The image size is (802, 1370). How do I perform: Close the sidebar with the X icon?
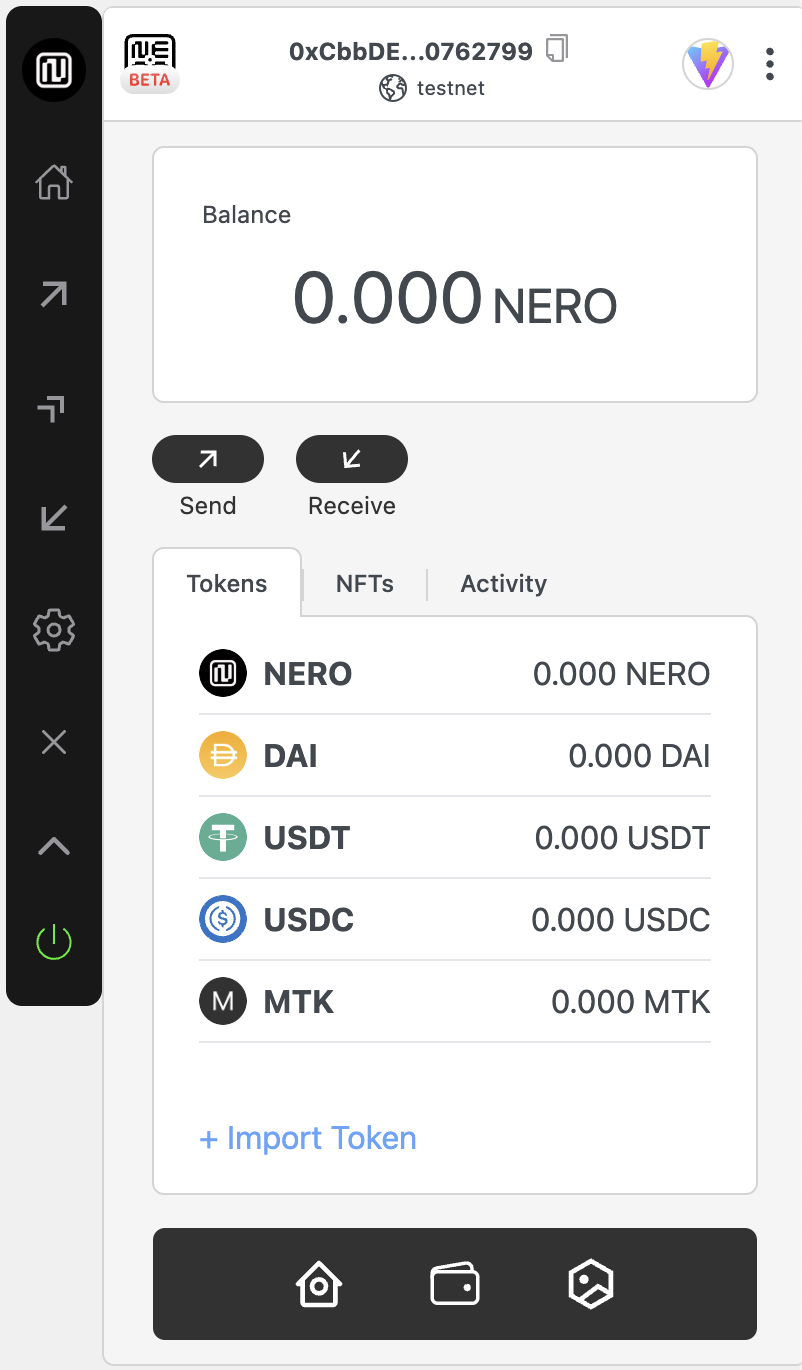[x=54, y=742]
